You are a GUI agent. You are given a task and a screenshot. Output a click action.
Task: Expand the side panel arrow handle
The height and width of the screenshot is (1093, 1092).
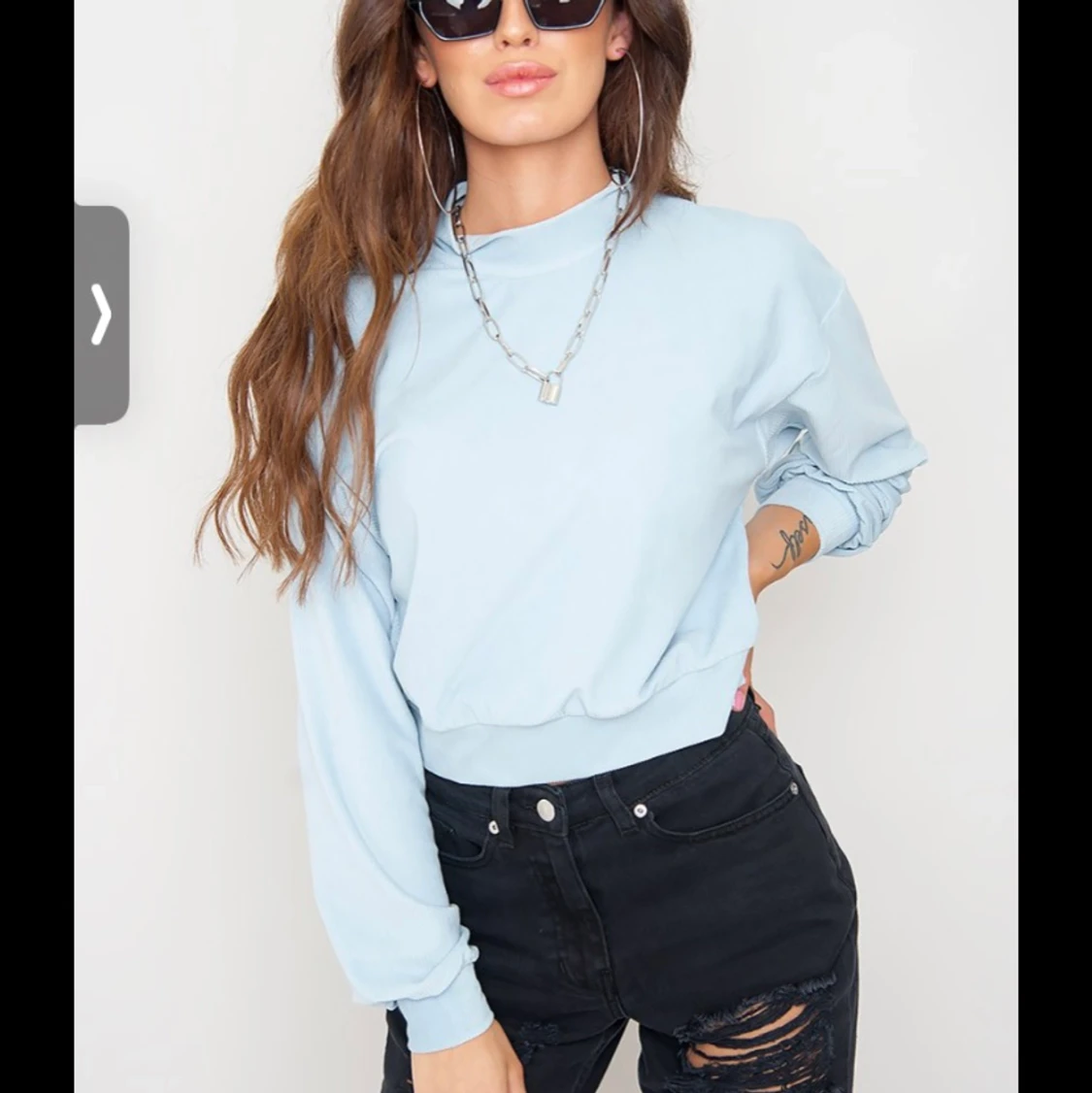coord(102,315)
